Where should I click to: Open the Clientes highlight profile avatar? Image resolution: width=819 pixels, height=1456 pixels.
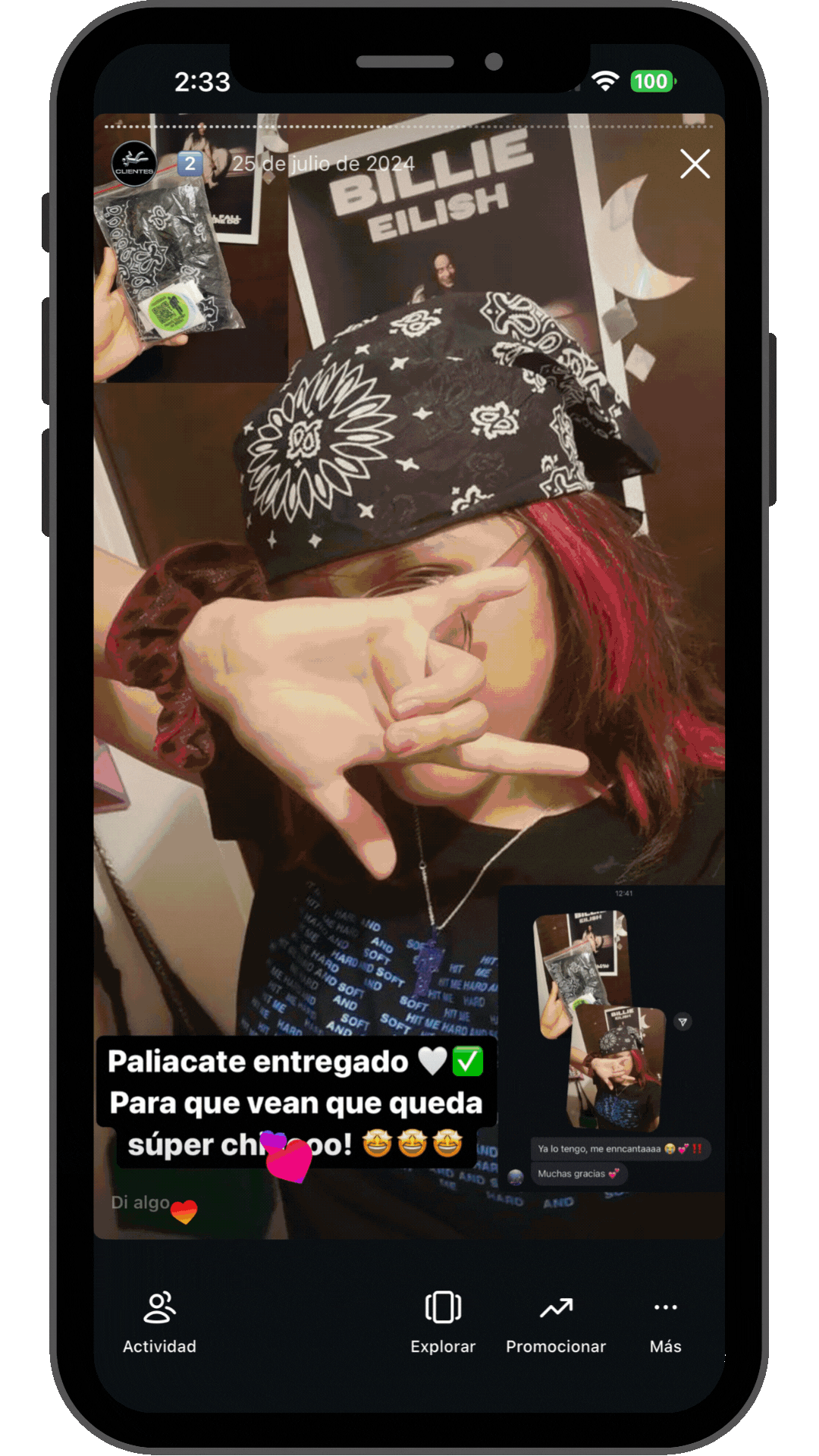[x=134, y=163]
